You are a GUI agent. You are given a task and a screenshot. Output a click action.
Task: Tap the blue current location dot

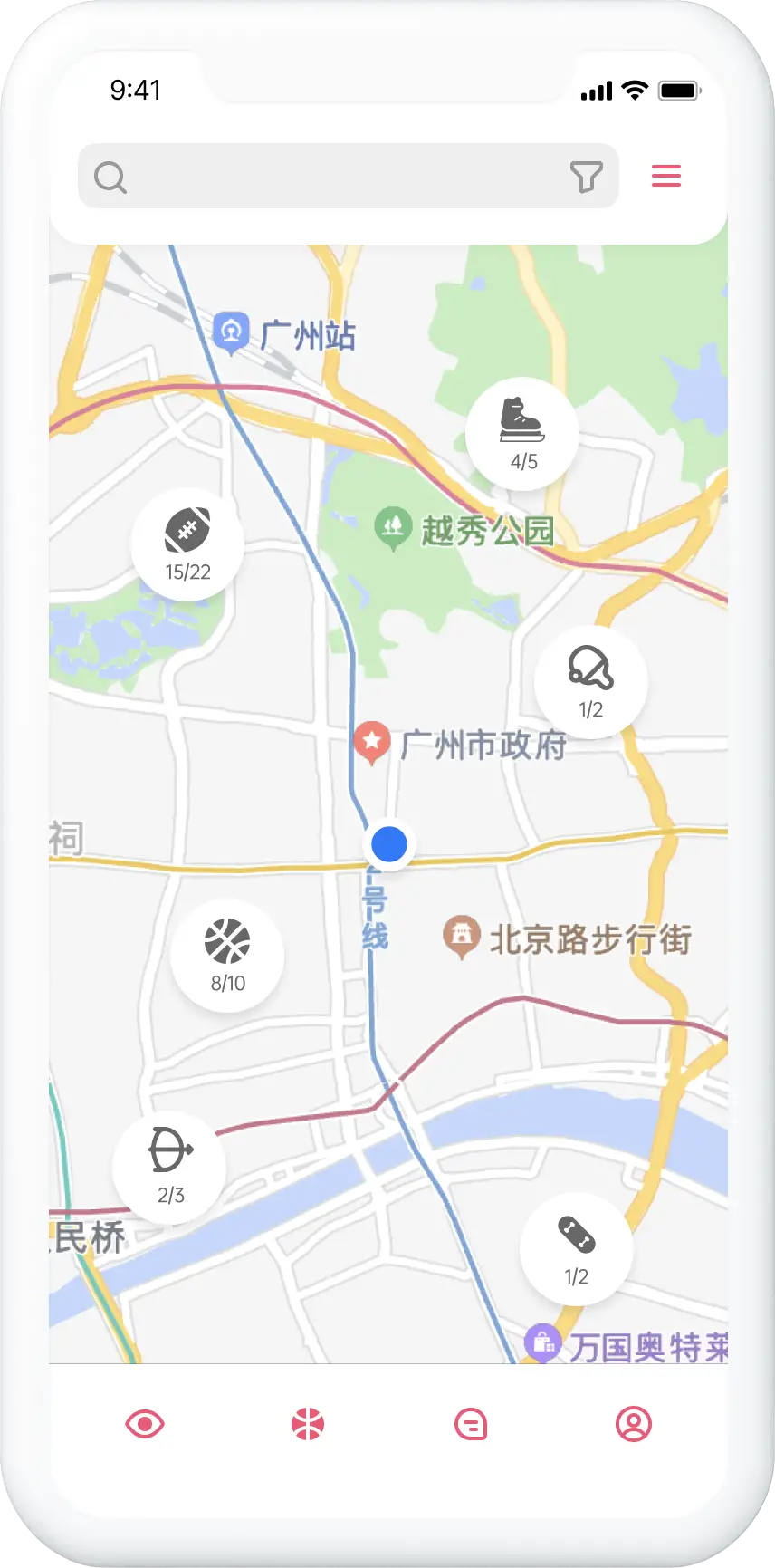(x=389, y=844)
